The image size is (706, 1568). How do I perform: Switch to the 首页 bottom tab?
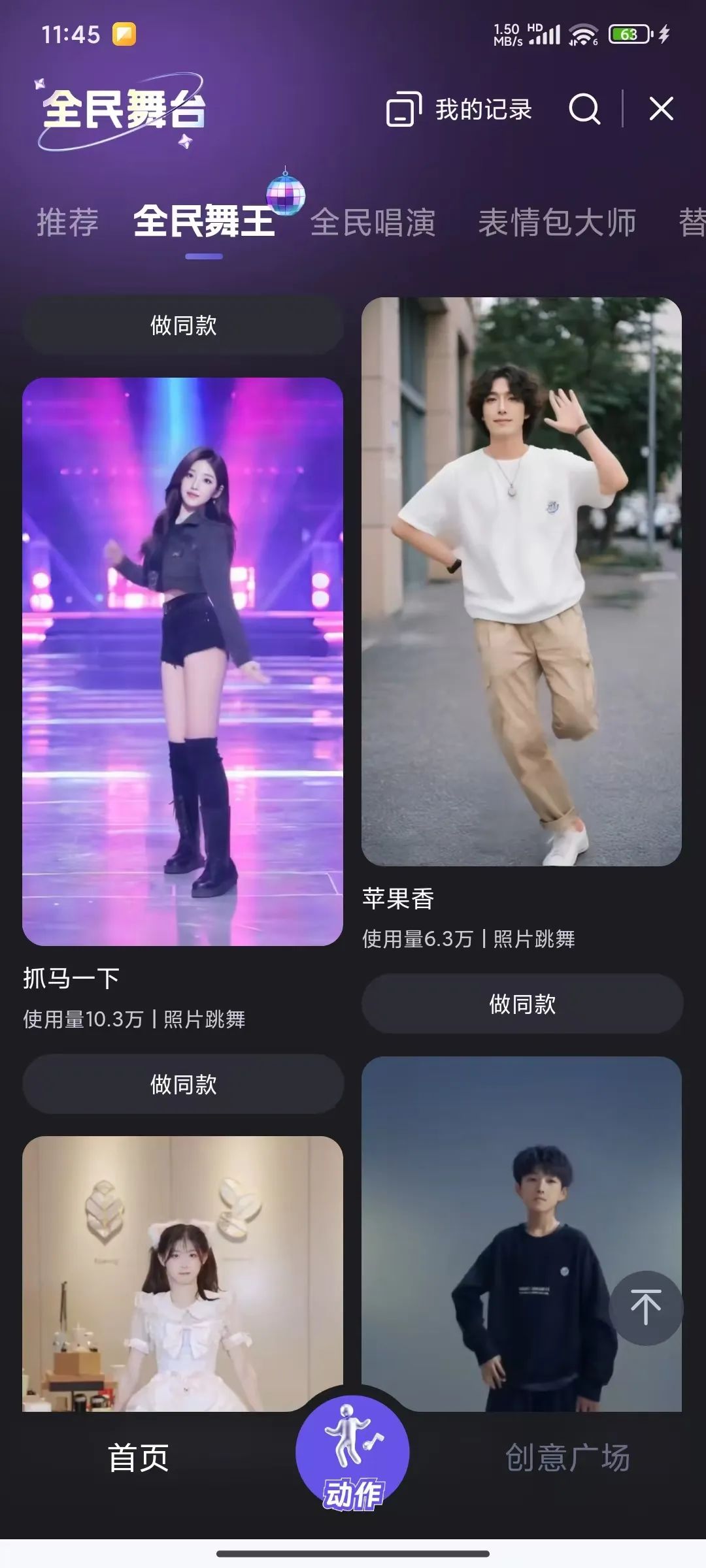pyautogui.click(x=139, y=1458)
